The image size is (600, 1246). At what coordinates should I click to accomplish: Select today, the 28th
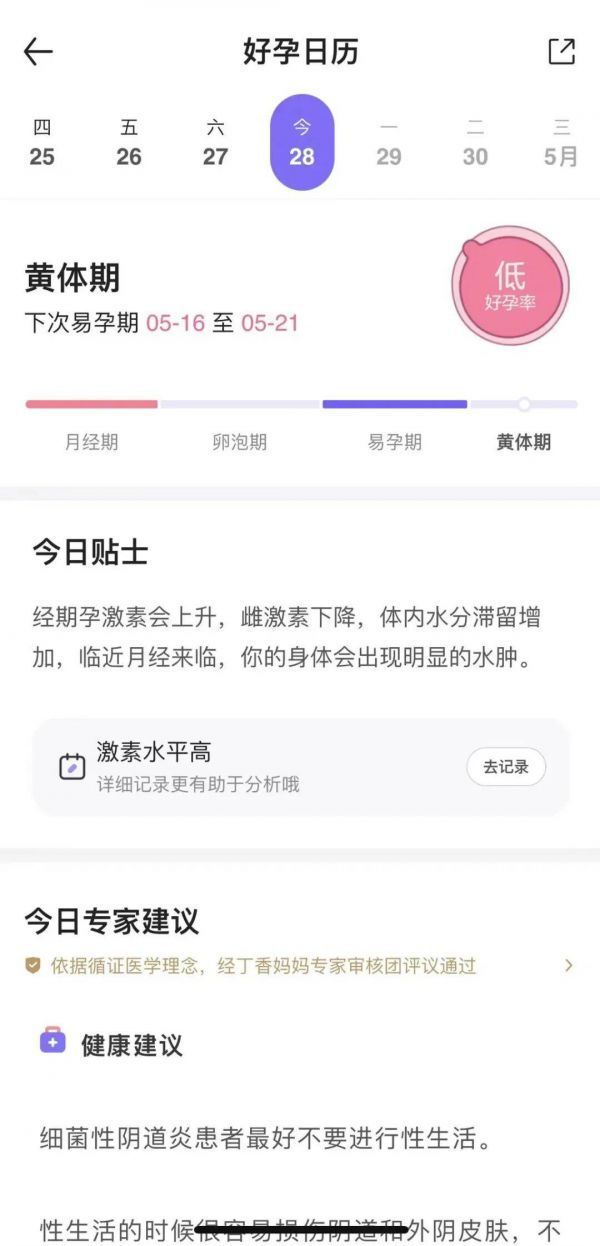302,142
